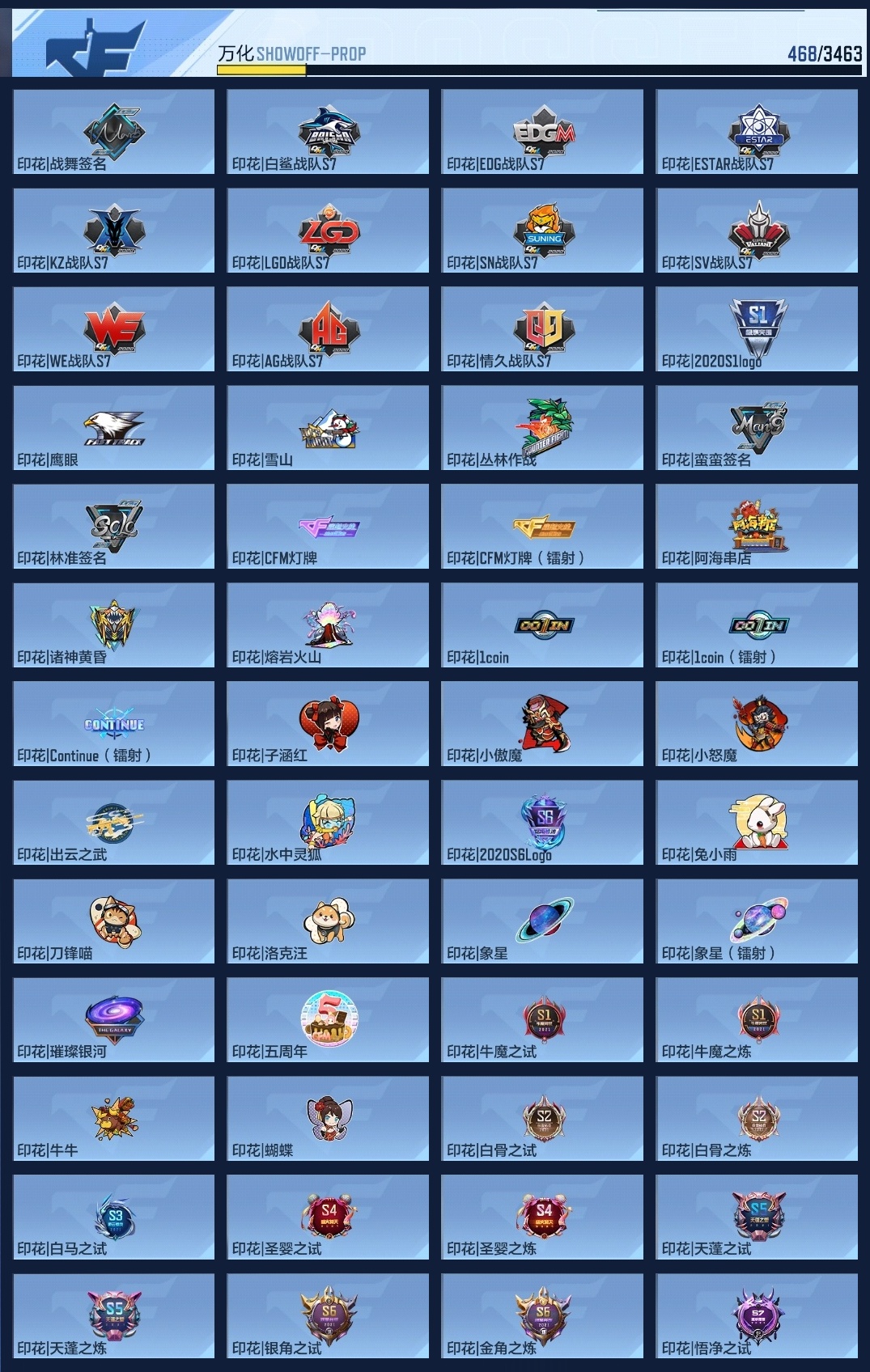The height and width of the screenshot is (1372, 870).
Task: Select the 印花|WE战队S7 tile
Action: (114, 329)
